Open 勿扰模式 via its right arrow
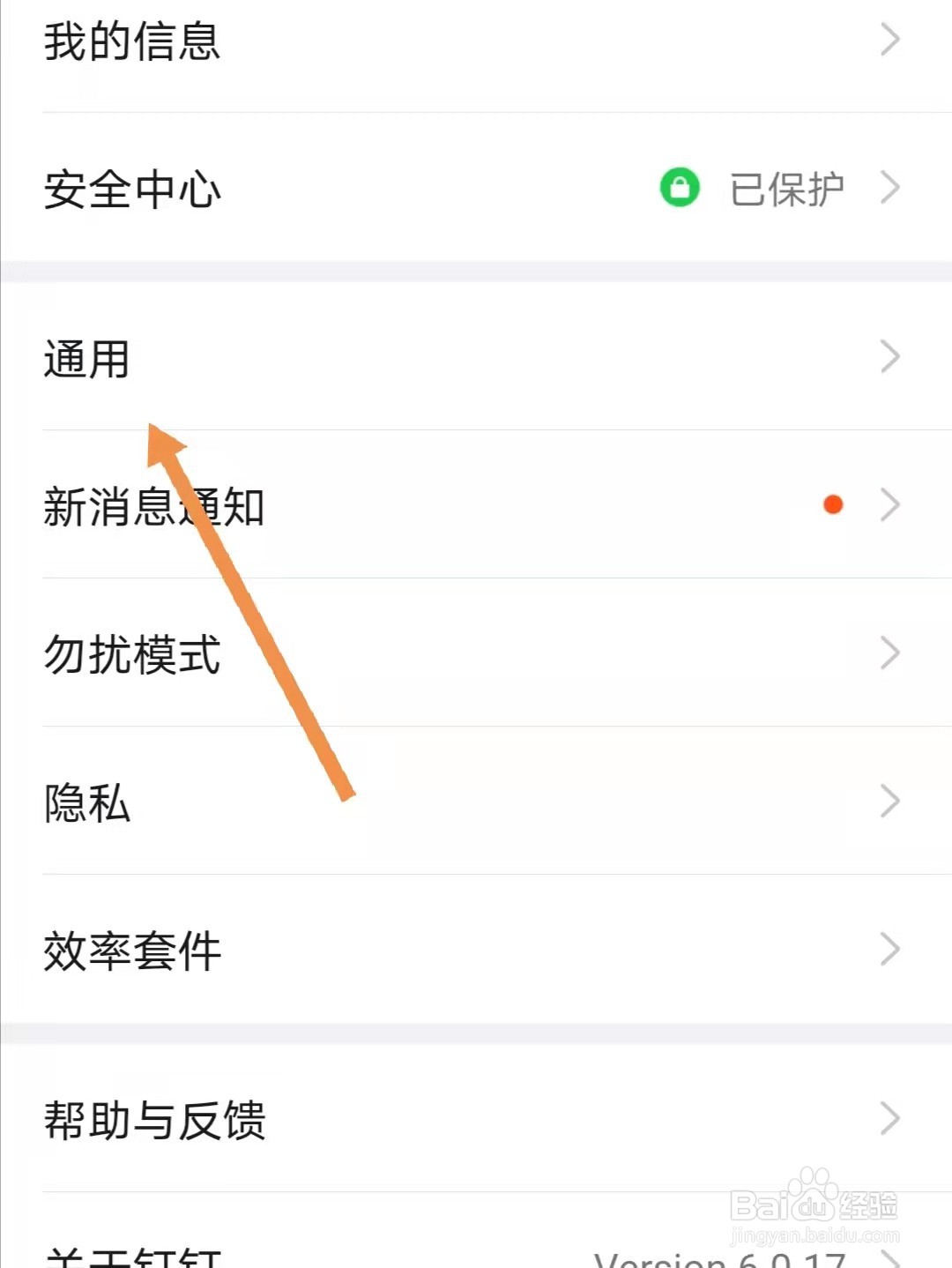Screen dimensions: 952x1268 coord(890,653)
